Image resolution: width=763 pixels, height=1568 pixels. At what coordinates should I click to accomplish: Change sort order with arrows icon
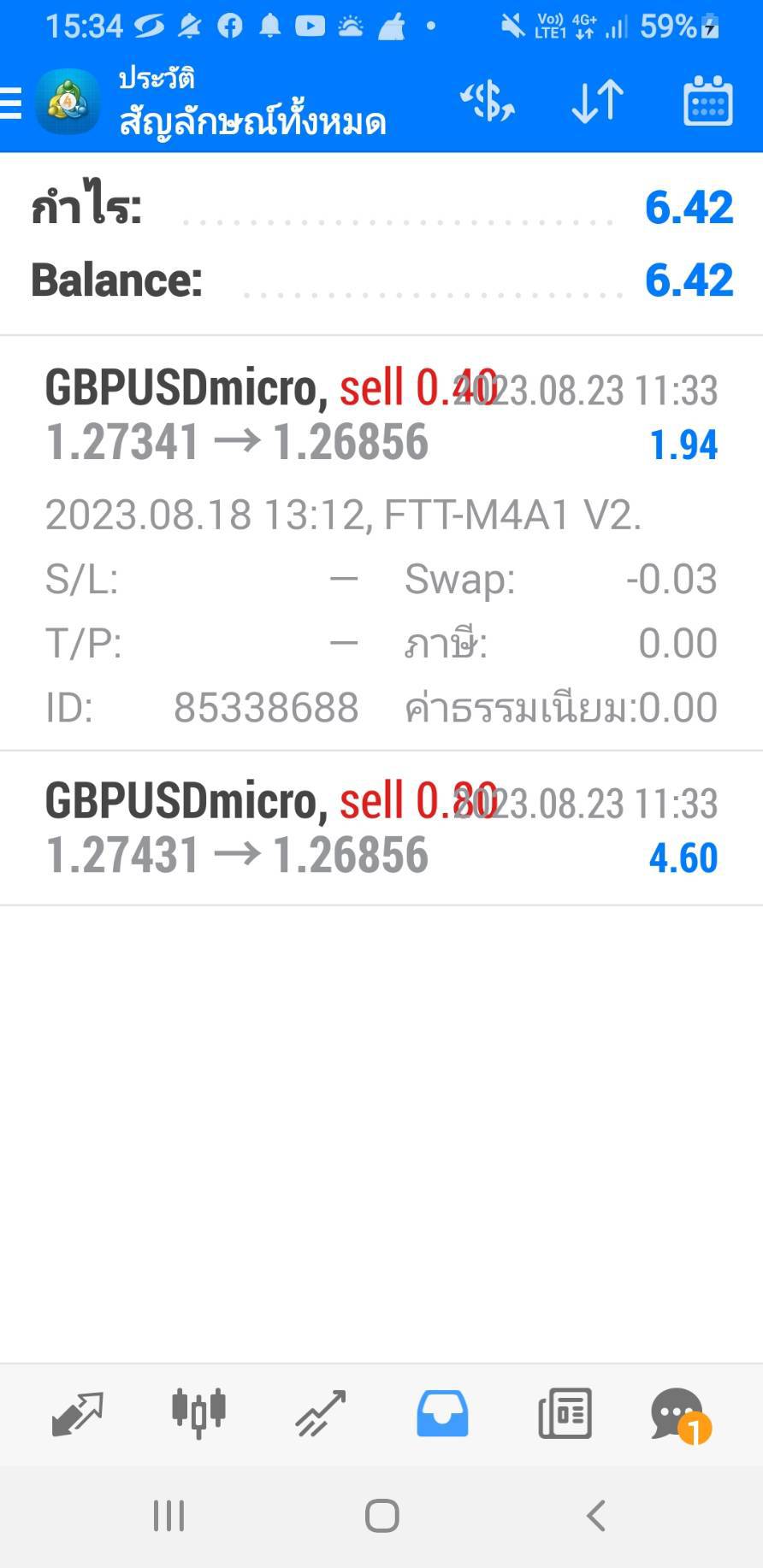pyautogui.click(x=597, y=102)
